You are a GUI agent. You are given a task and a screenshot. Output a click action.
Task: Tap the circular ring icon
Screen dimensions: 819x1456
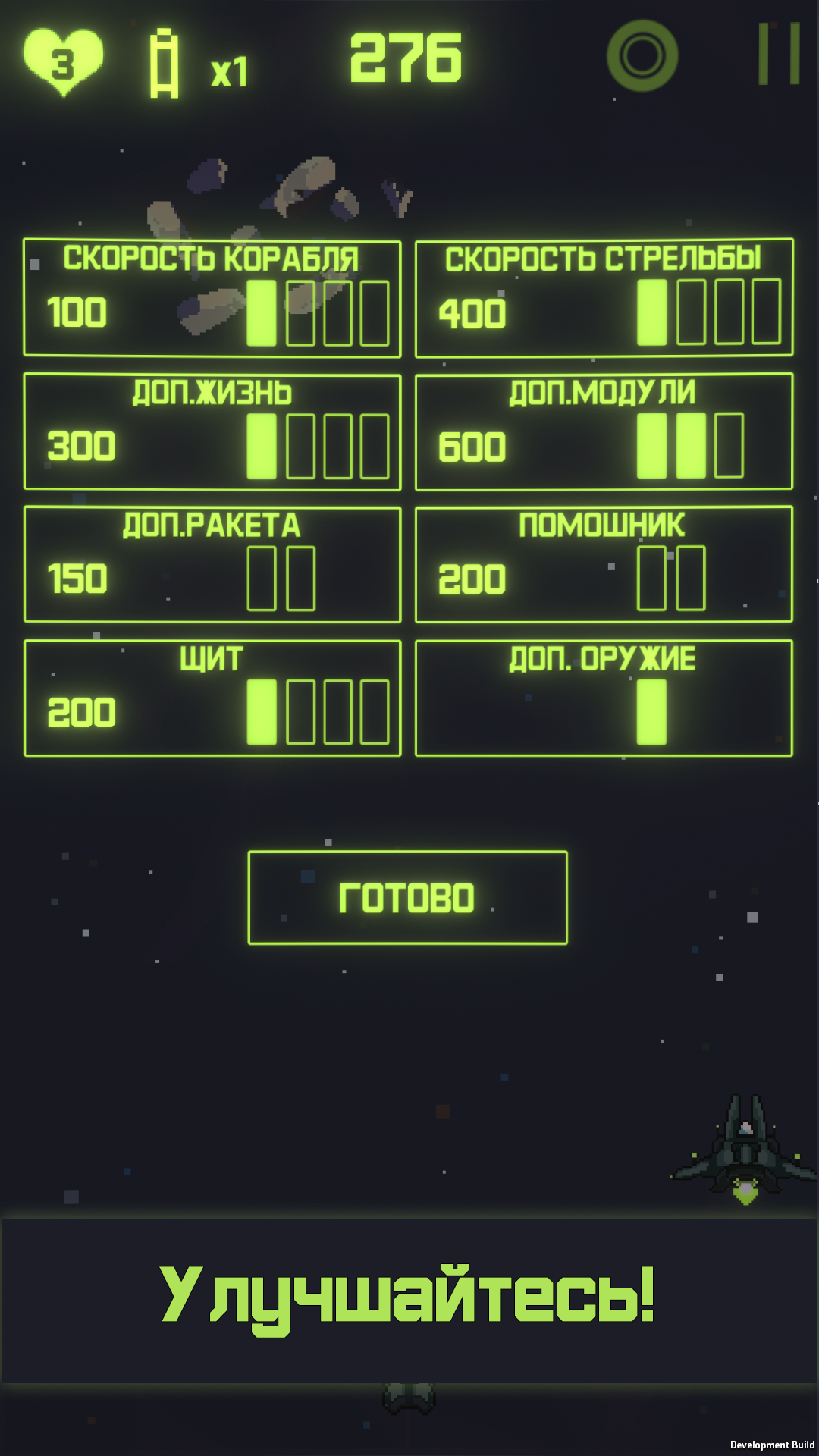[x=642, y=55]
